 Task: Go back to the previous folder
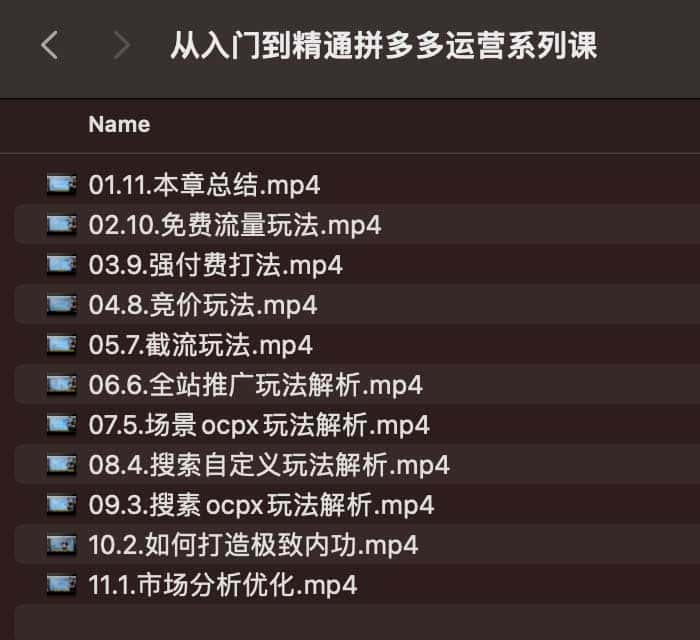[50, 45]
